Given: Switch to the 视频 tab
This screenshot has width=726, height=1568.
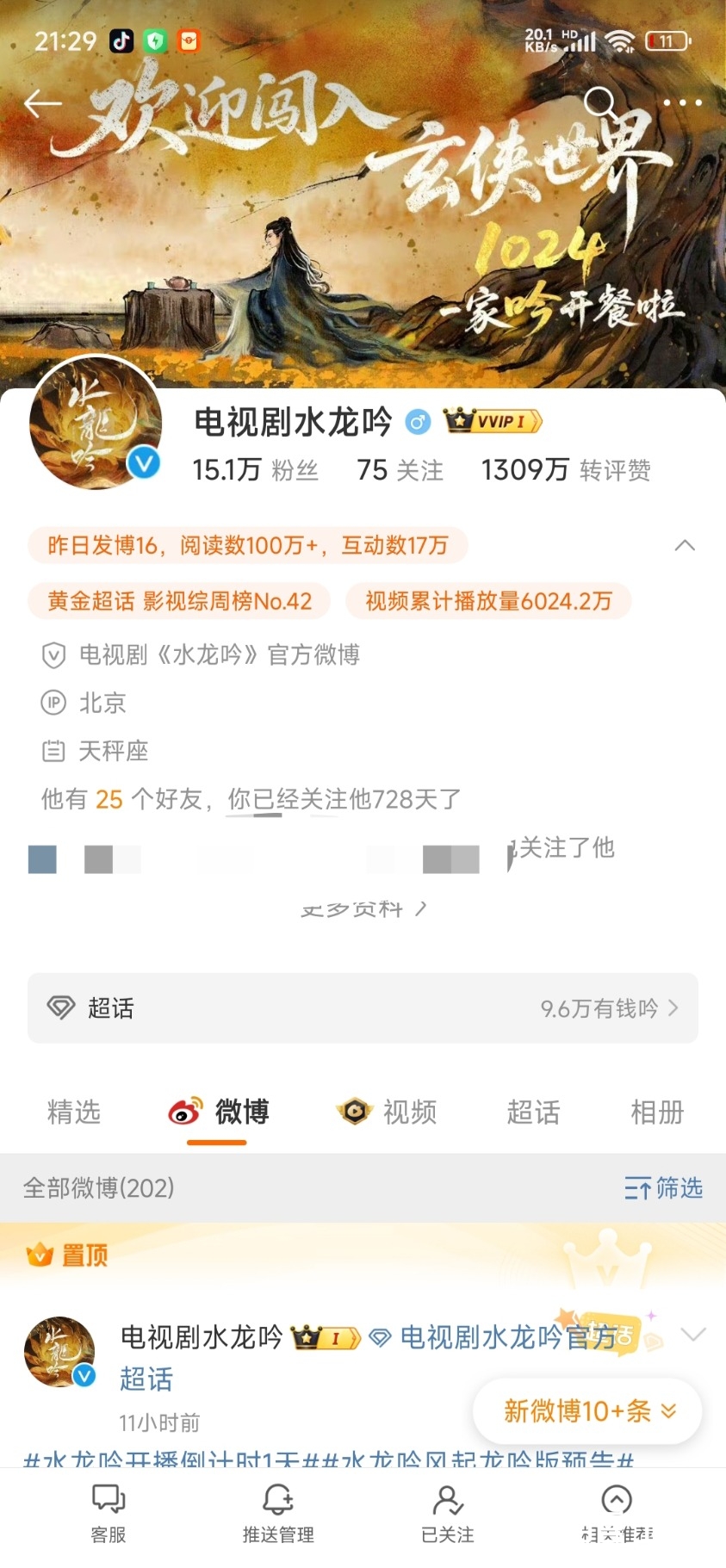Looking at the screenshot, I should pyautogui.click(x=388, y=1112).
